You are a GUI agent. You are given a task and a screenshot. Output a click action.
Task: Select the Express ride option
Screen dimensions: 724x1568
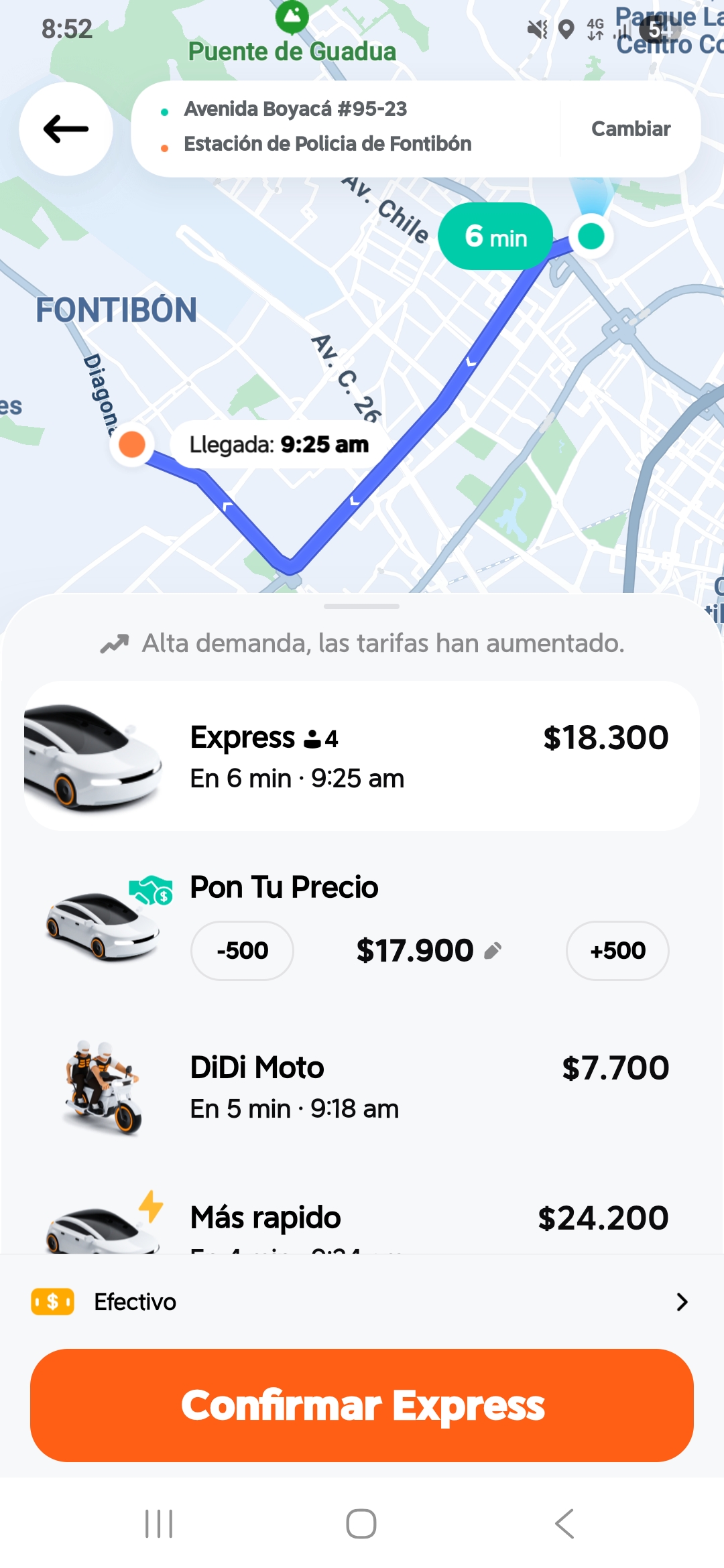click(x=362, y=756)
